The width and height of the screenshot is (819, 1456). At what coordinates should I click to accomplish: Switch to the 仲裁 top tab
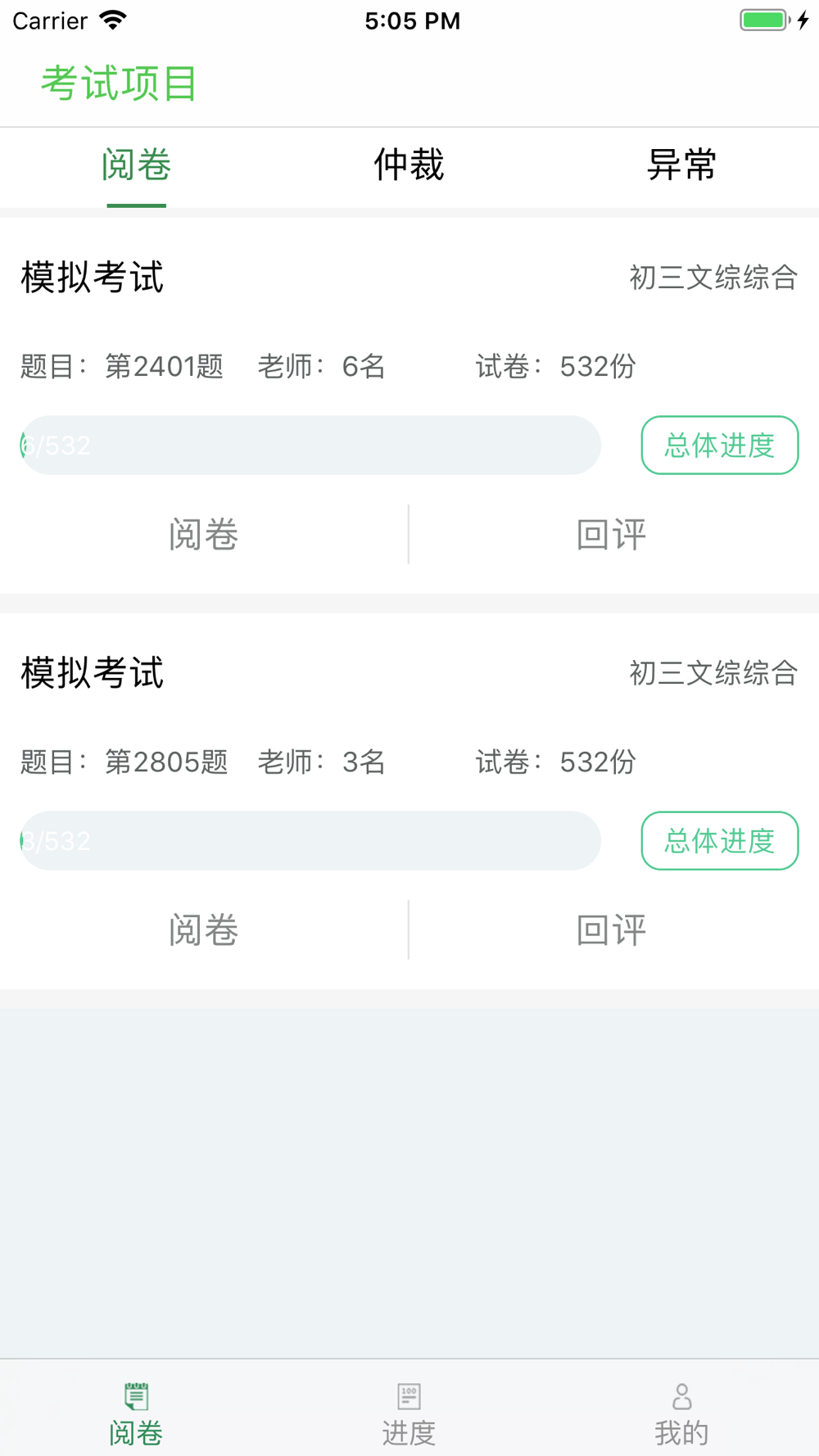pos(409,165)
